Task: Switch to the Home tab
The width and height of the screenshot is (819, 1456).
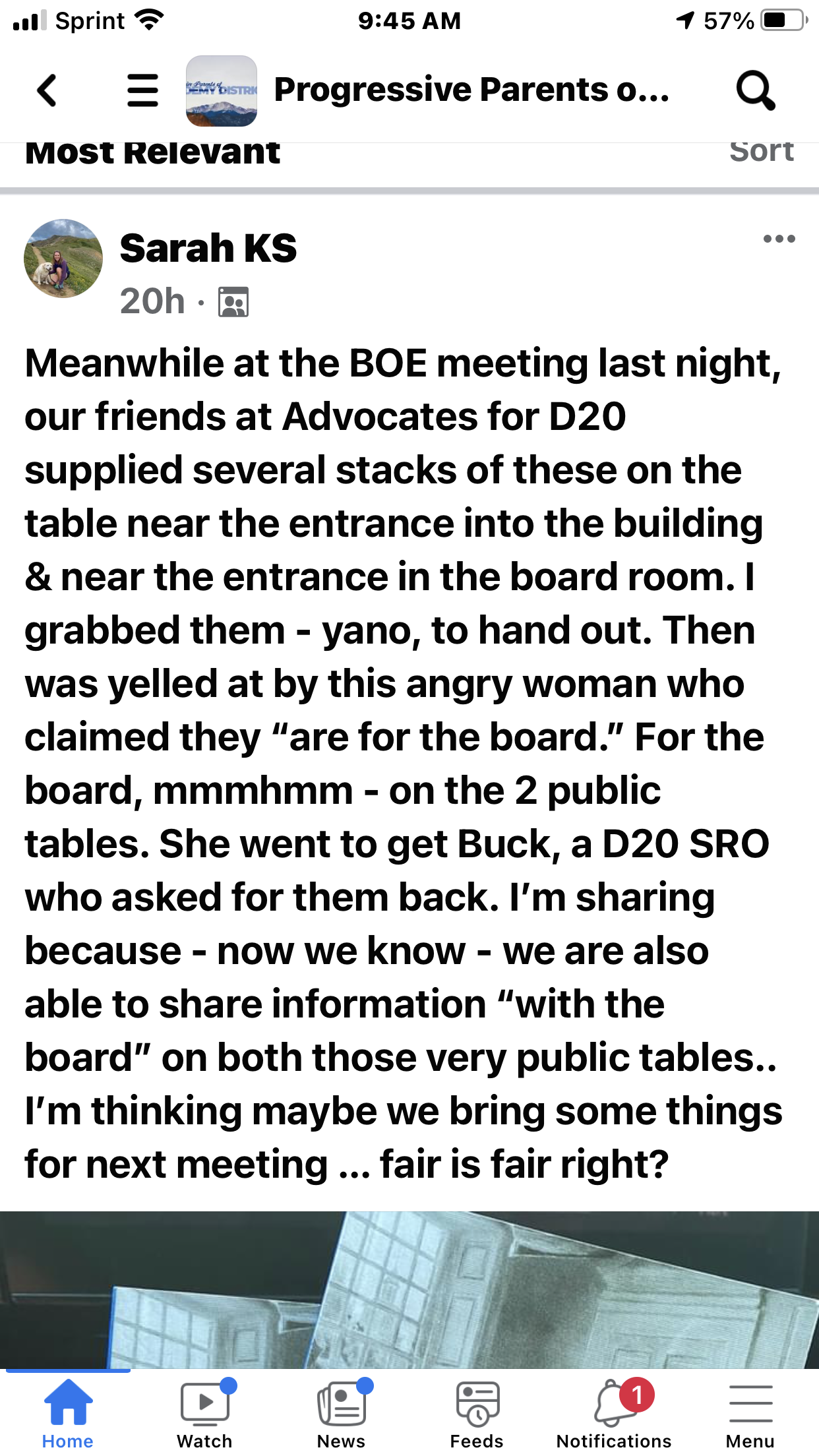Action: pyautogui.click(x=68, y=1414)
